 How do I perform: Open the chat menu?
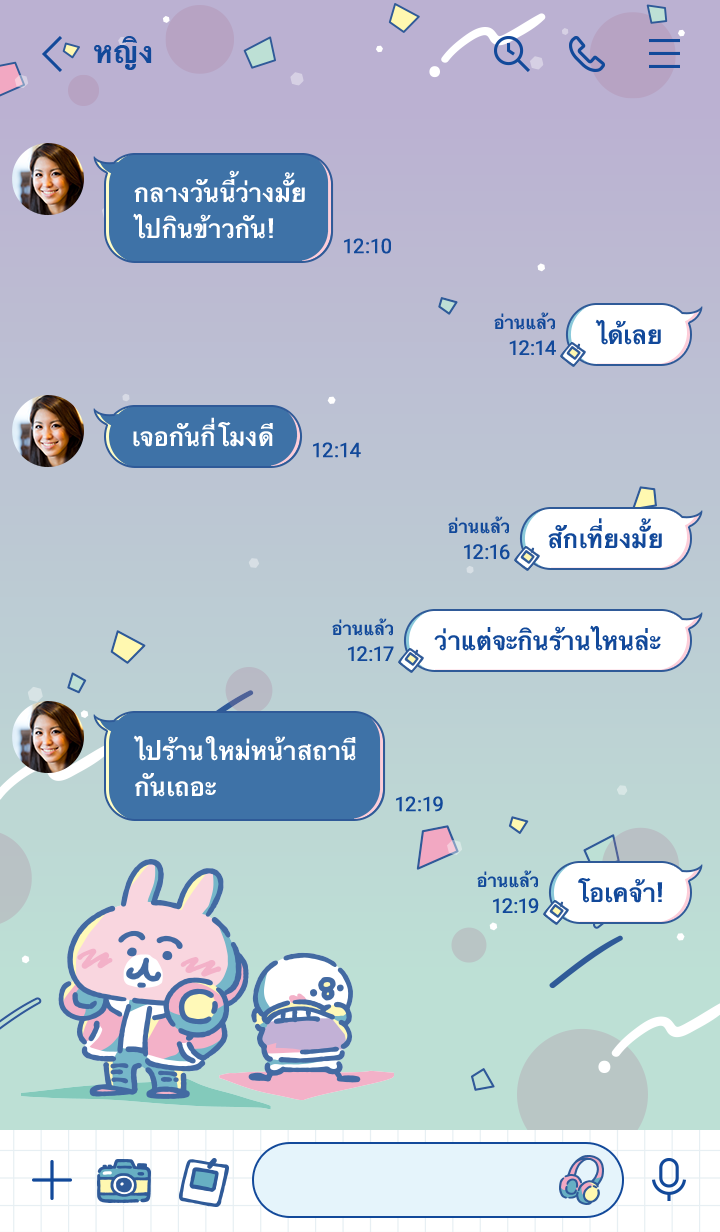pyautogui.click(x=664, y=53)
